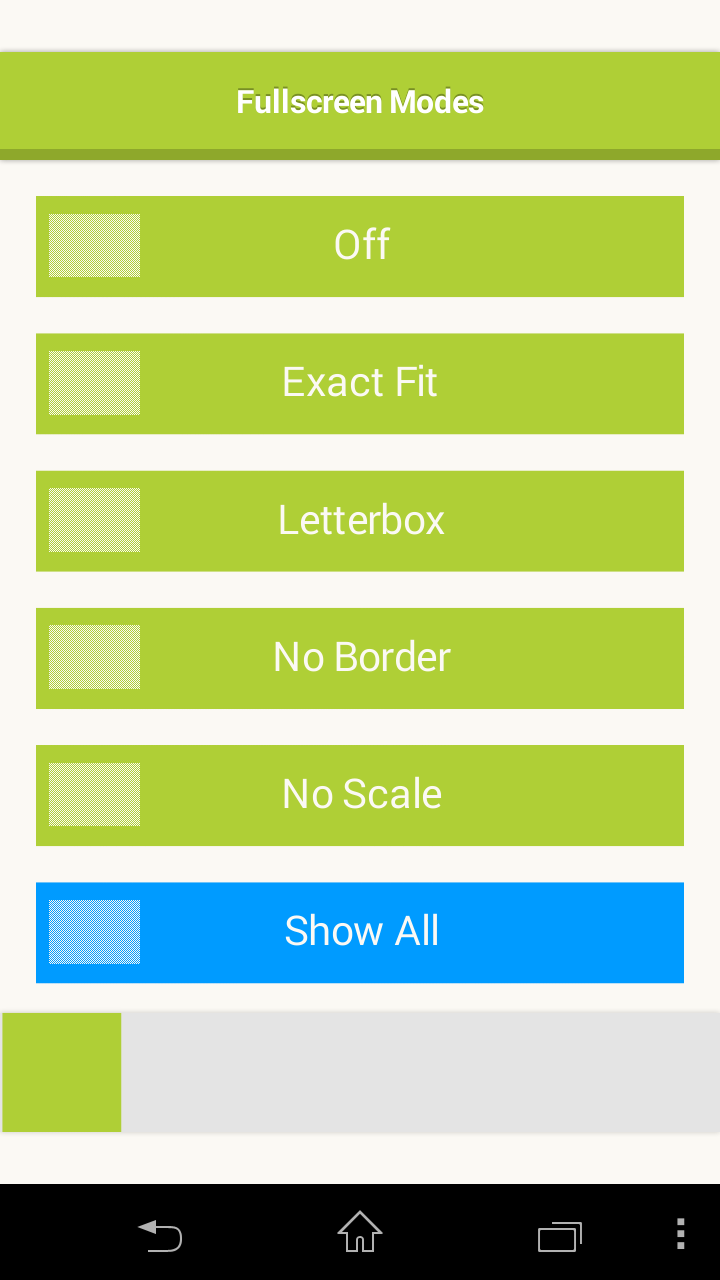The image size is (720, 1280).
Task: Select the Letterbox mode
Action: (x=360, y=520)
